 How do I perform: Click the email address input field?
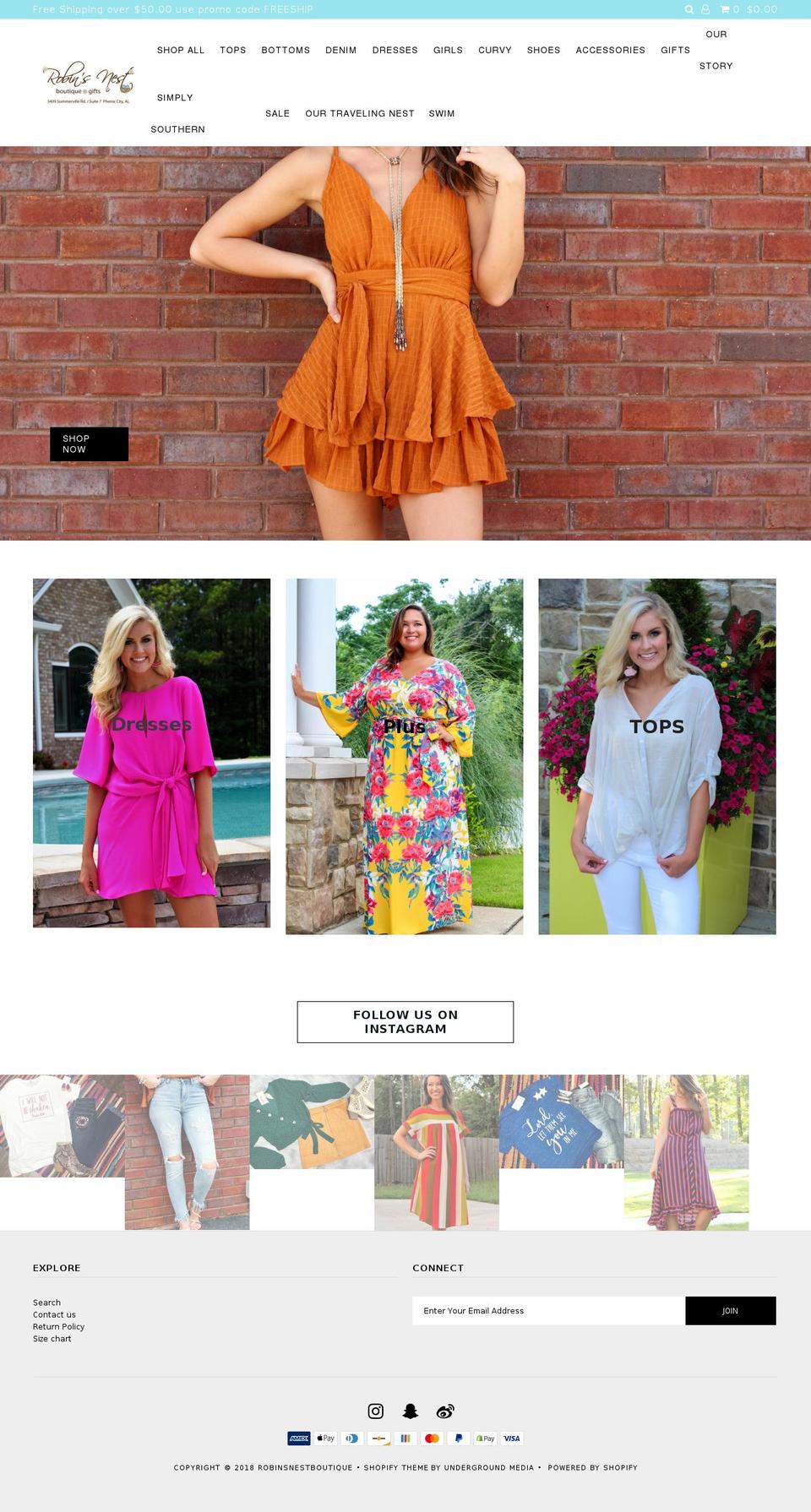[547, 1311]
